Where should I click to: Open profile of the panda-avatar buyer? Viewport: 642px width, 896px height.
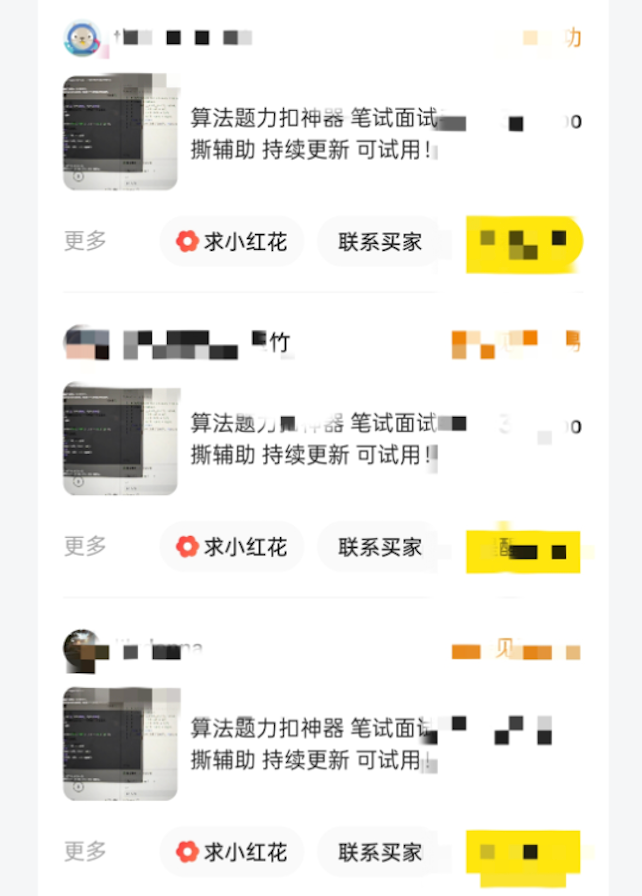[82, 39]
